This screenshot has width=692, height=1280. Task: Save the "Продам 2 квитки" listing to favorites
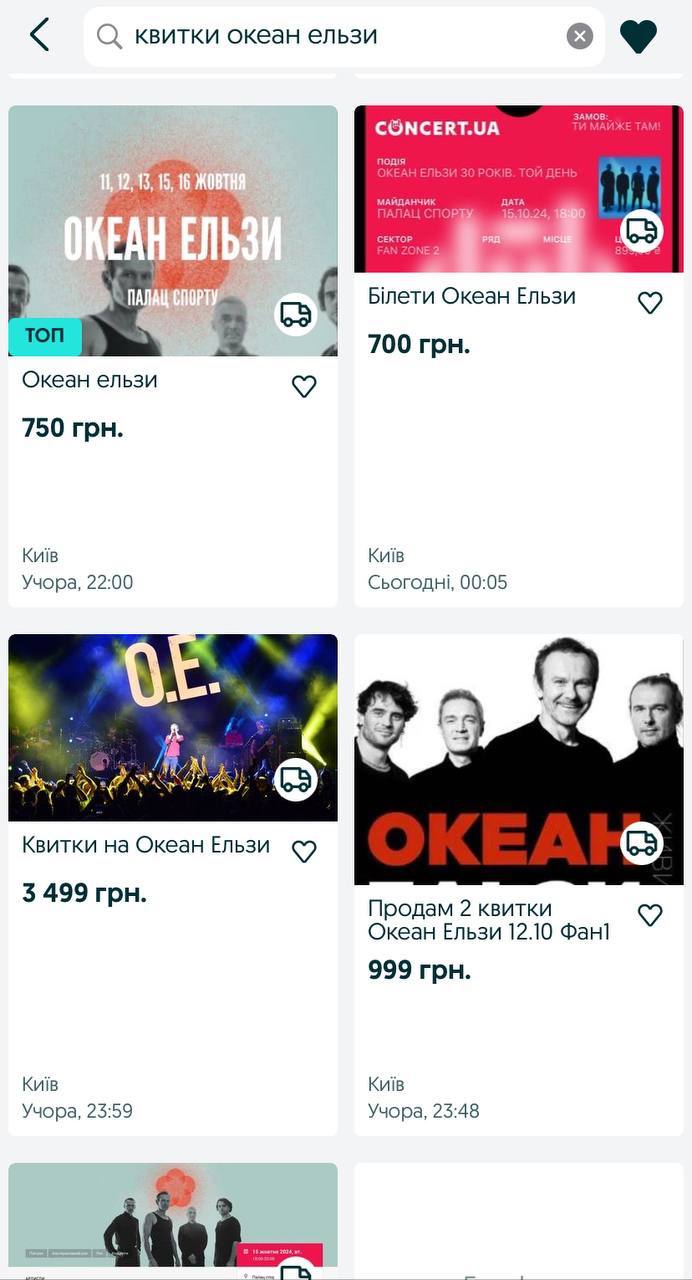click(650, 915)
